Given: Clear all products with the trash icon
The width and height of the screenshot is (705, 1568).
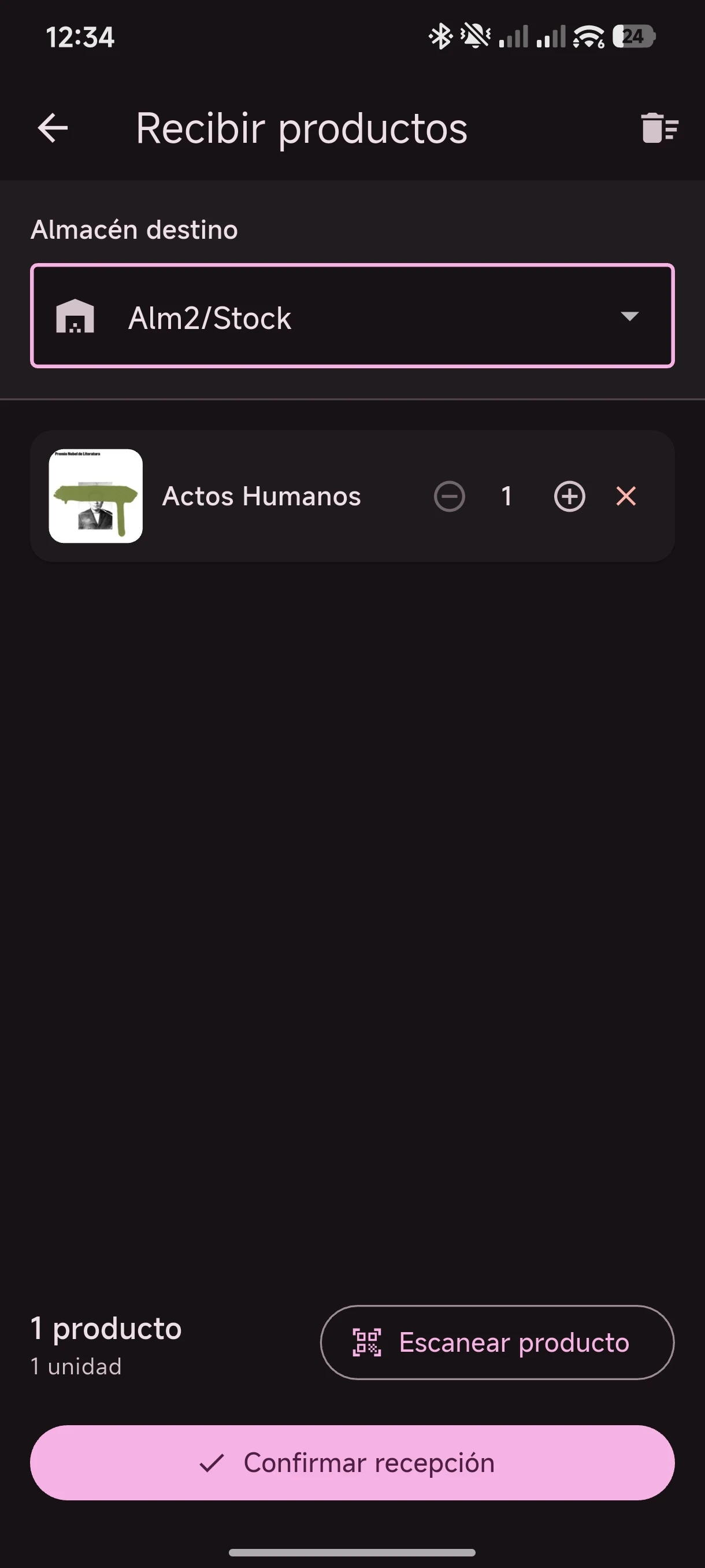Looking at the screenshot, I should 659,128.
